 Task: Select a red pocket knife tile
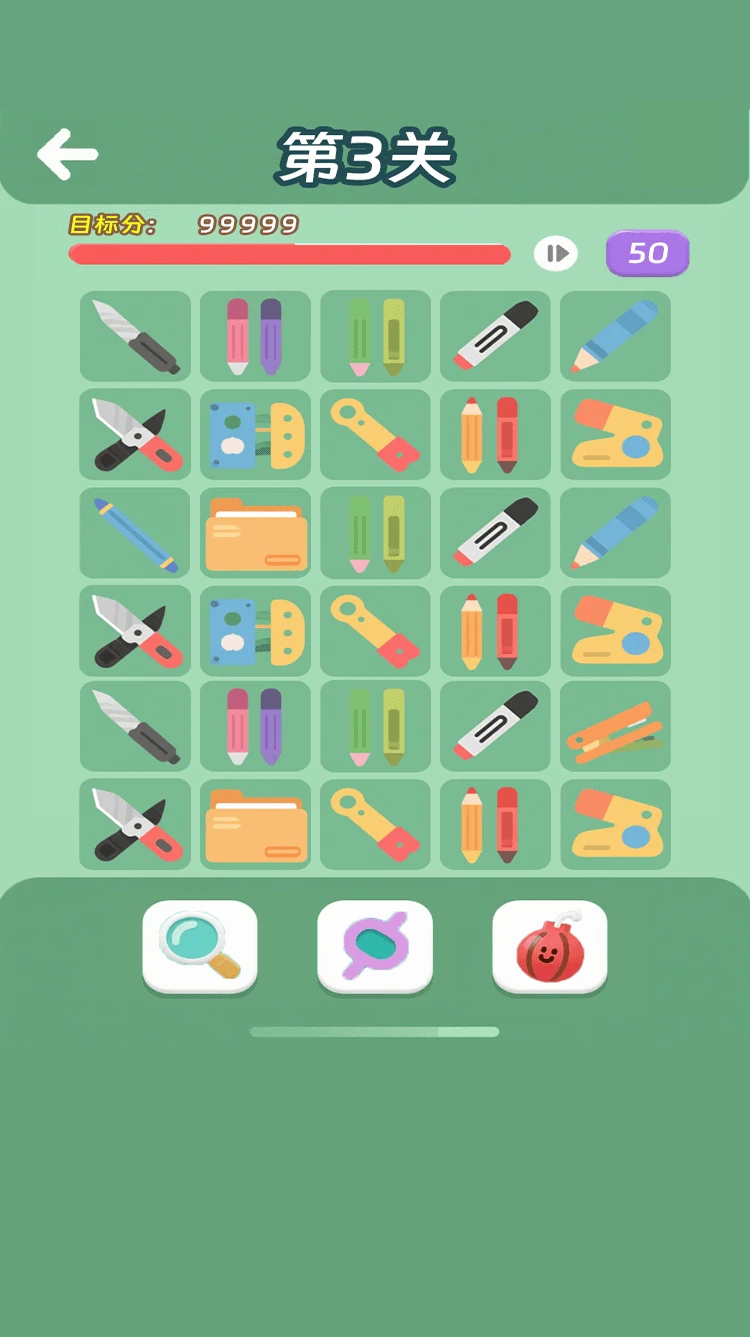[x=135, y=433]
